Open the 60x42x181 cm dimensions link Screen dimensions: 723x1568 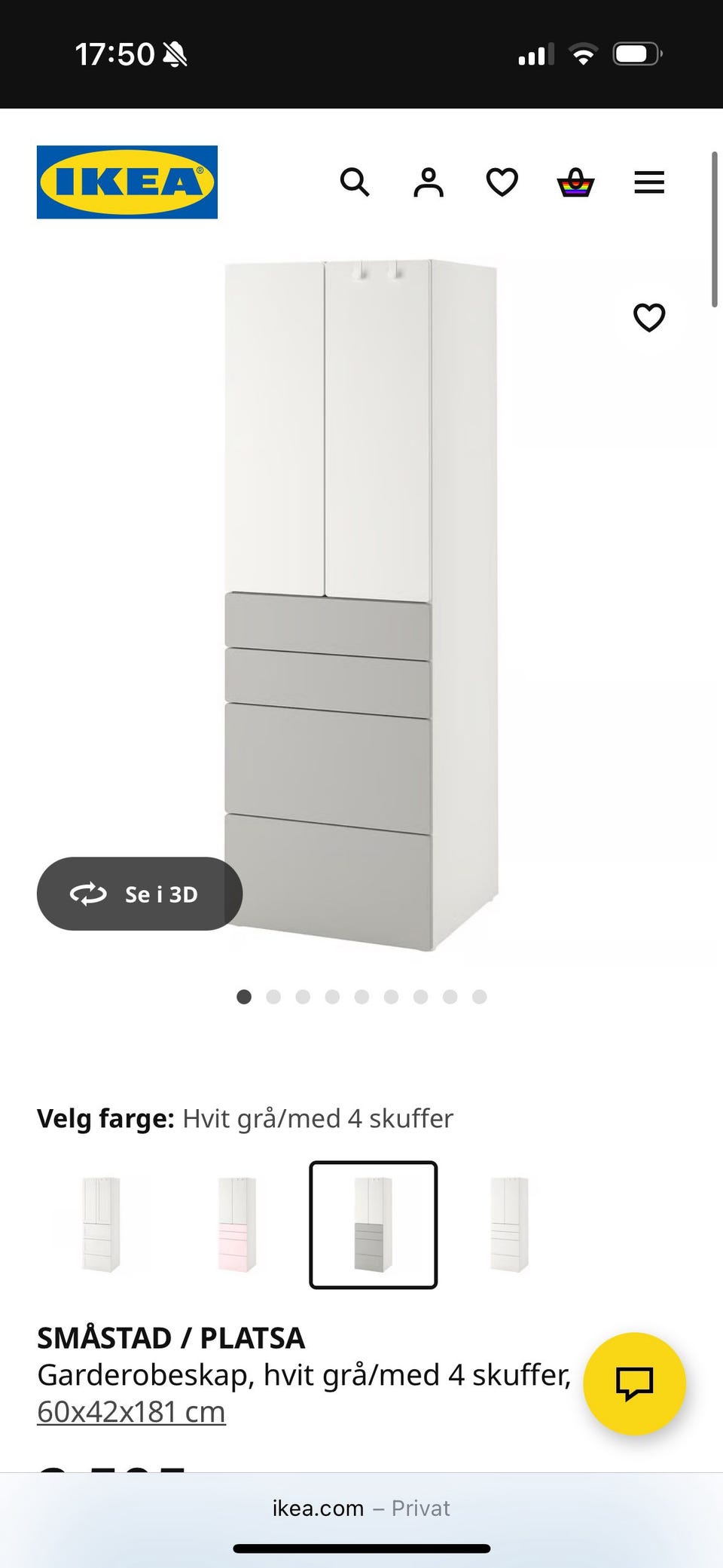point(130,1411)
